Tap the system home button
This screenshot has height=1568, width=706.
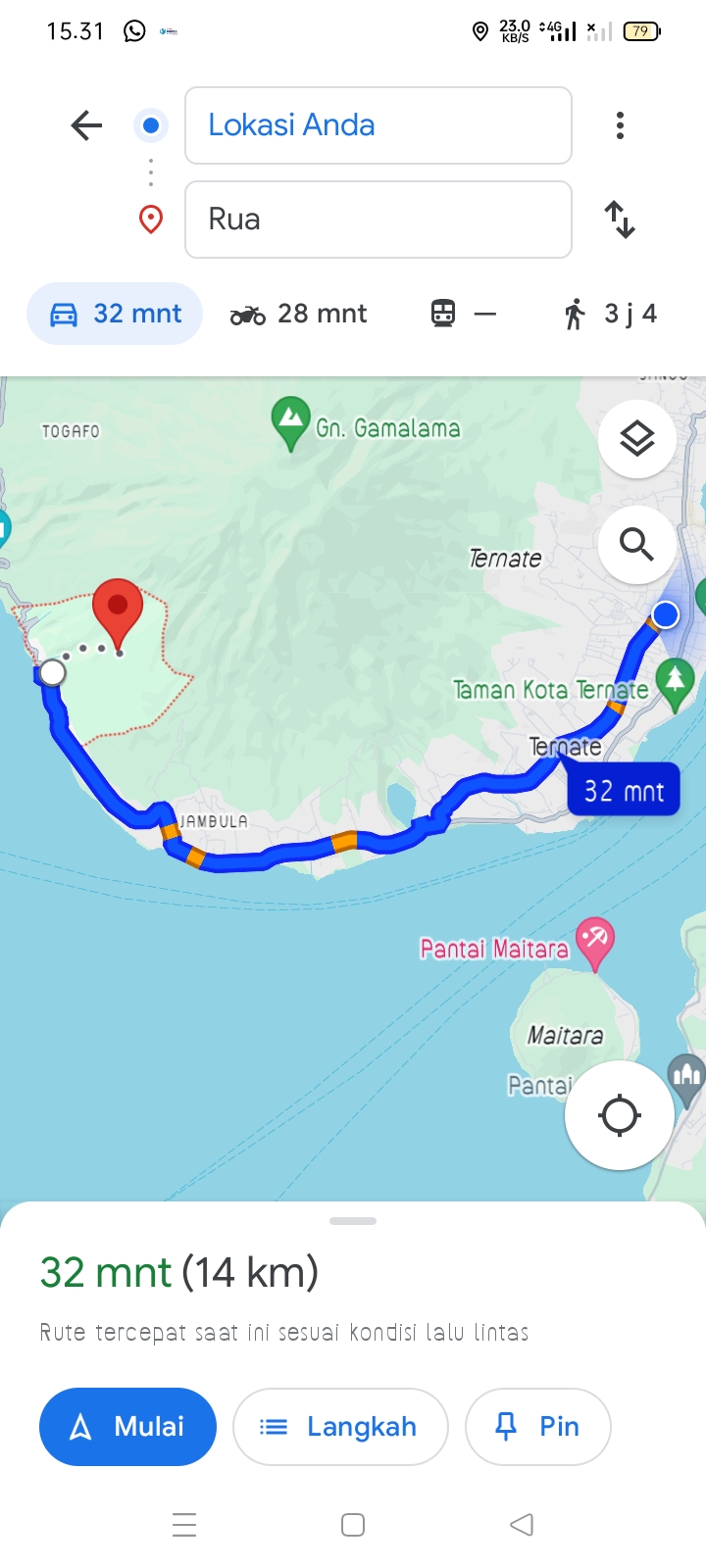353,1525
